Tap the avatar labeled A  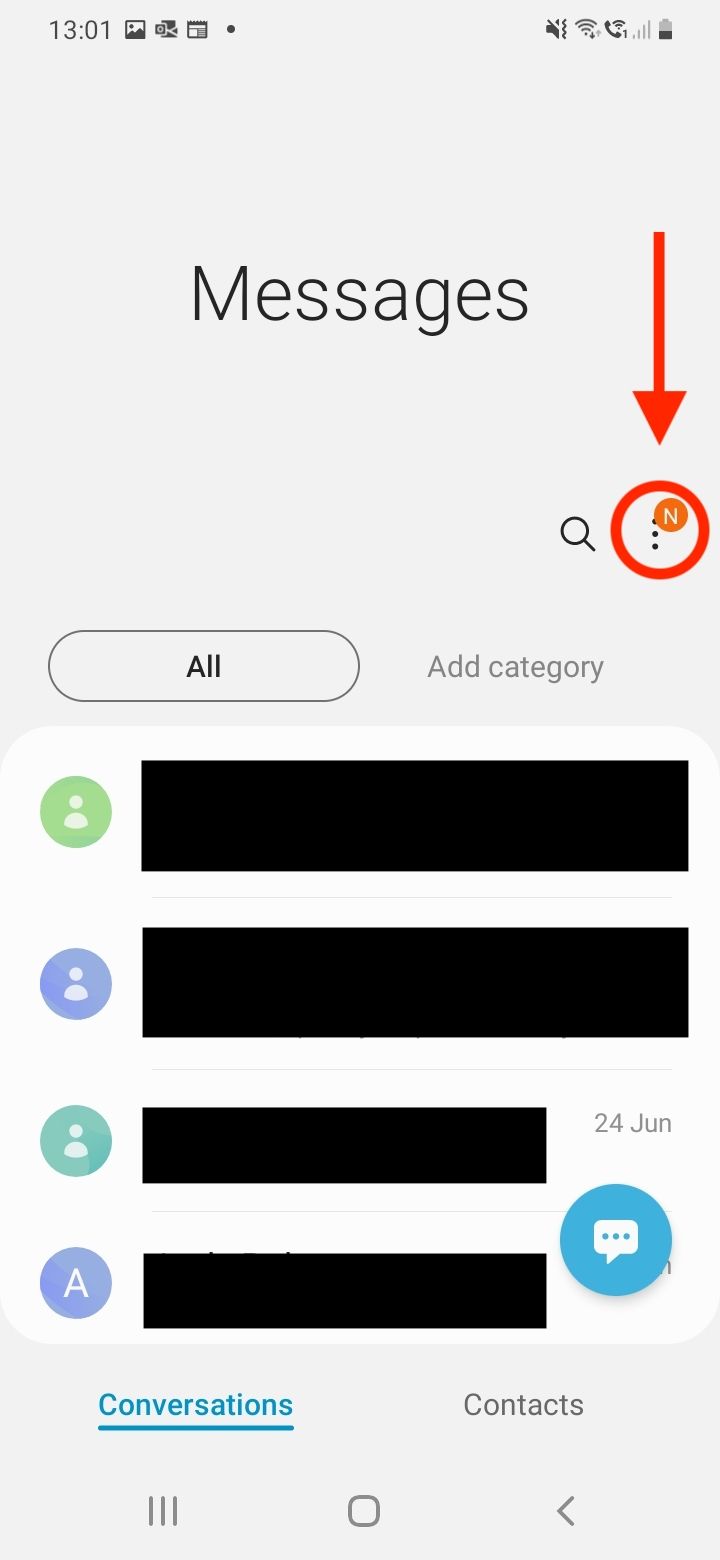click(x=75, y=1283)
